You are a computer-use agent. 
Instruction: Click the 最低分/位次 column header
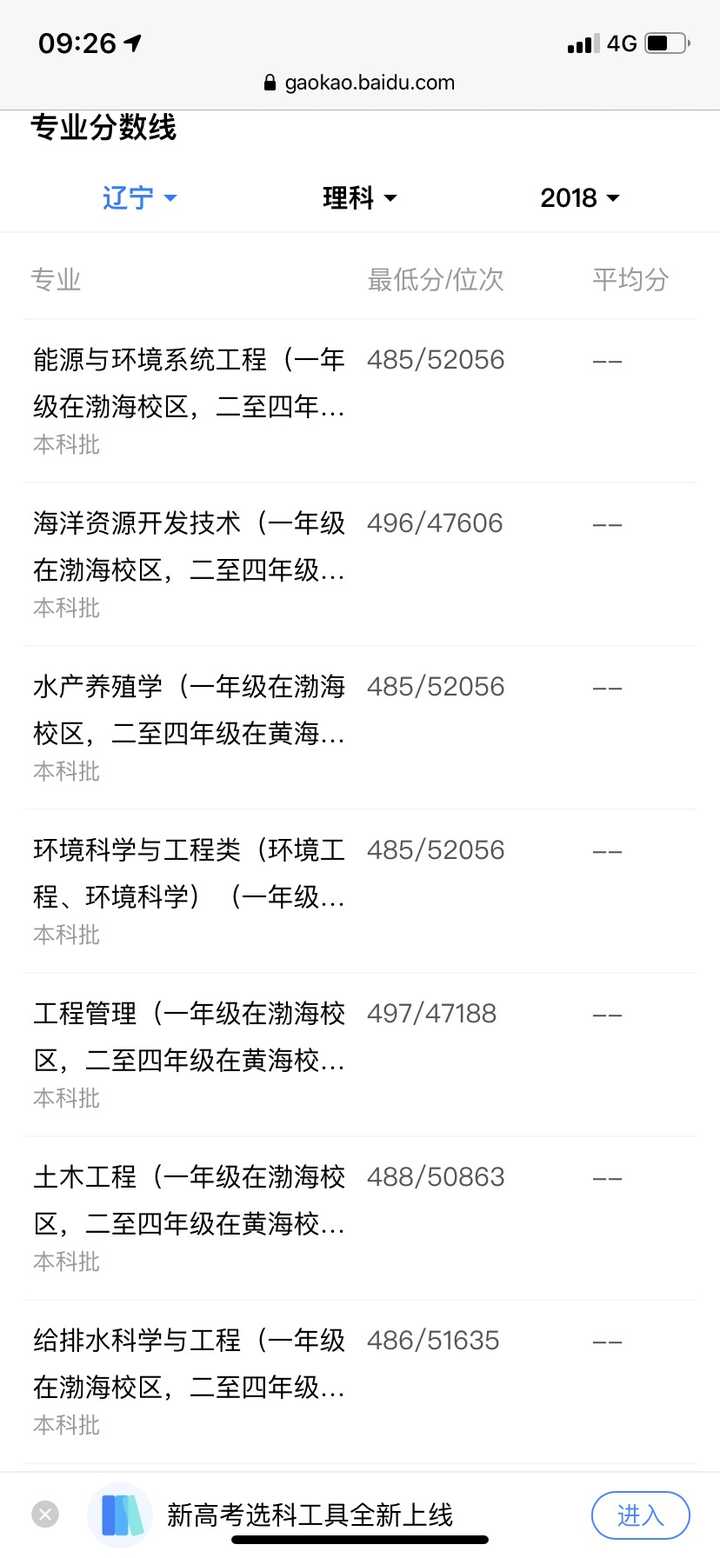pyautogui.click(x=437, y=280)
